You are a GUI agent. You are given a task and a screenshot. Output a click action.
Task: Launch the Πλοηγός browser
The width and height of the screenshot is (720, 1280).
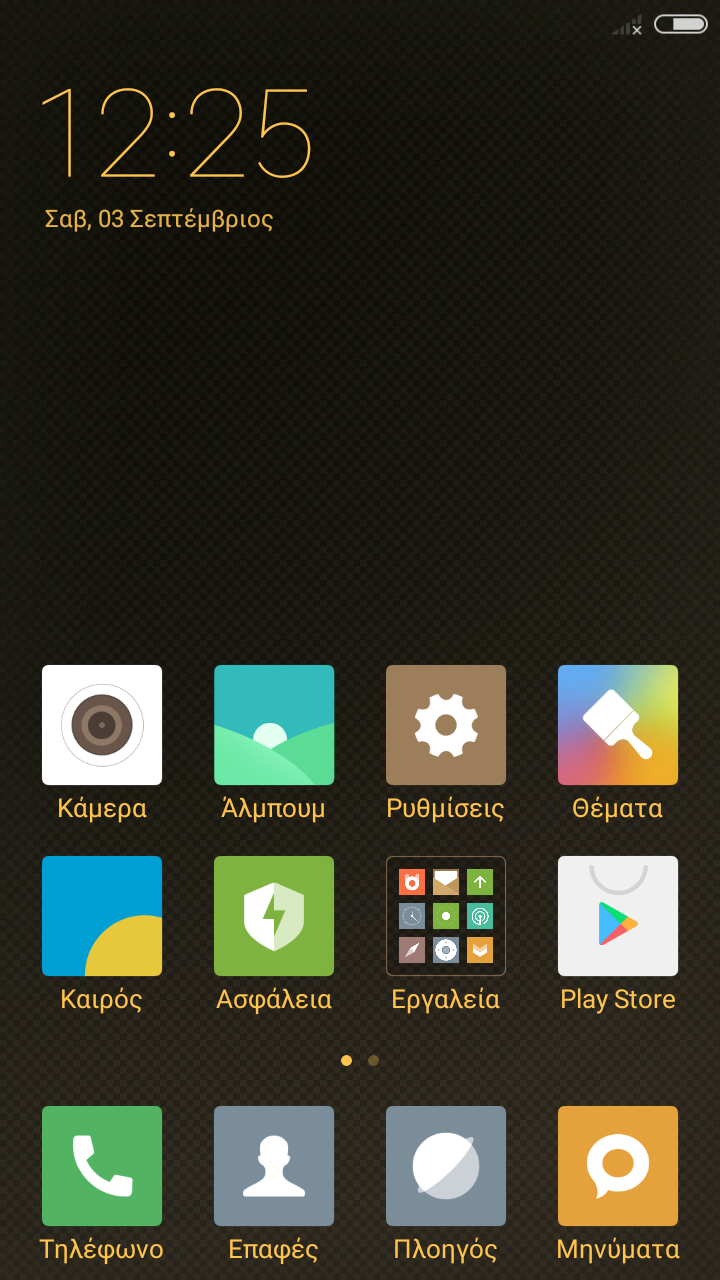point(446,1166)
